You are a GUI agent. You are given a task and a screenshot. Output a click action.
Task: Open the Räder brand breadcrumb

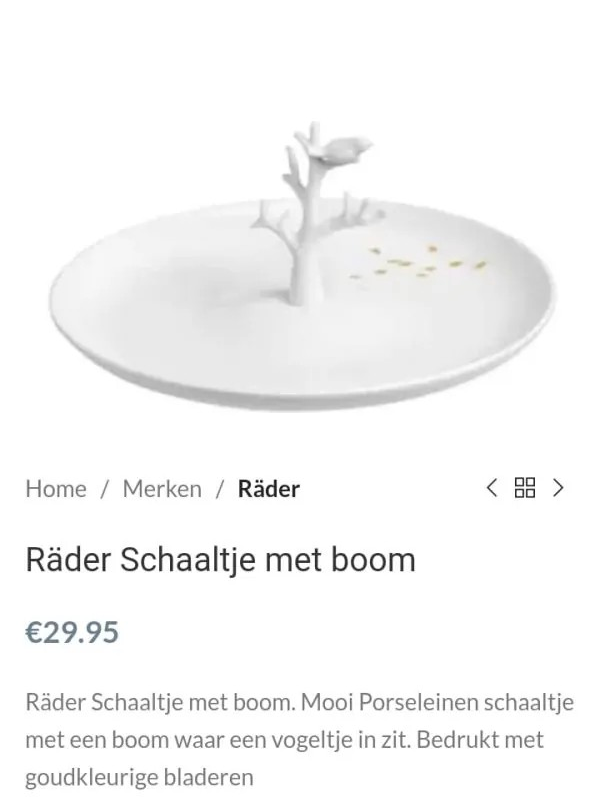268,488
